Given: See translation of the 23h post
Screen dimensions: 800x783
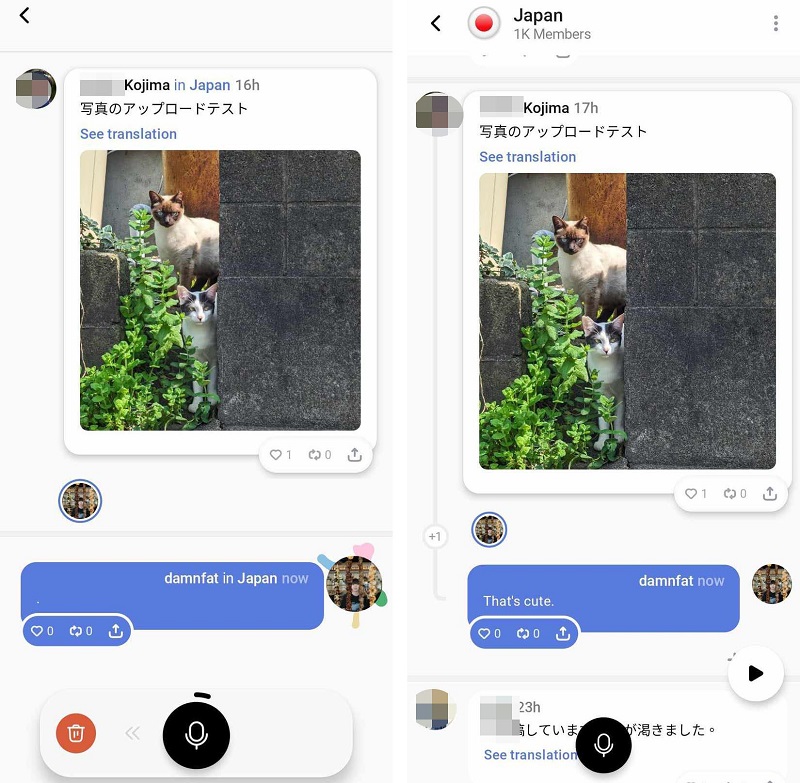Looking at the screenshot, I should pos(530,755).
